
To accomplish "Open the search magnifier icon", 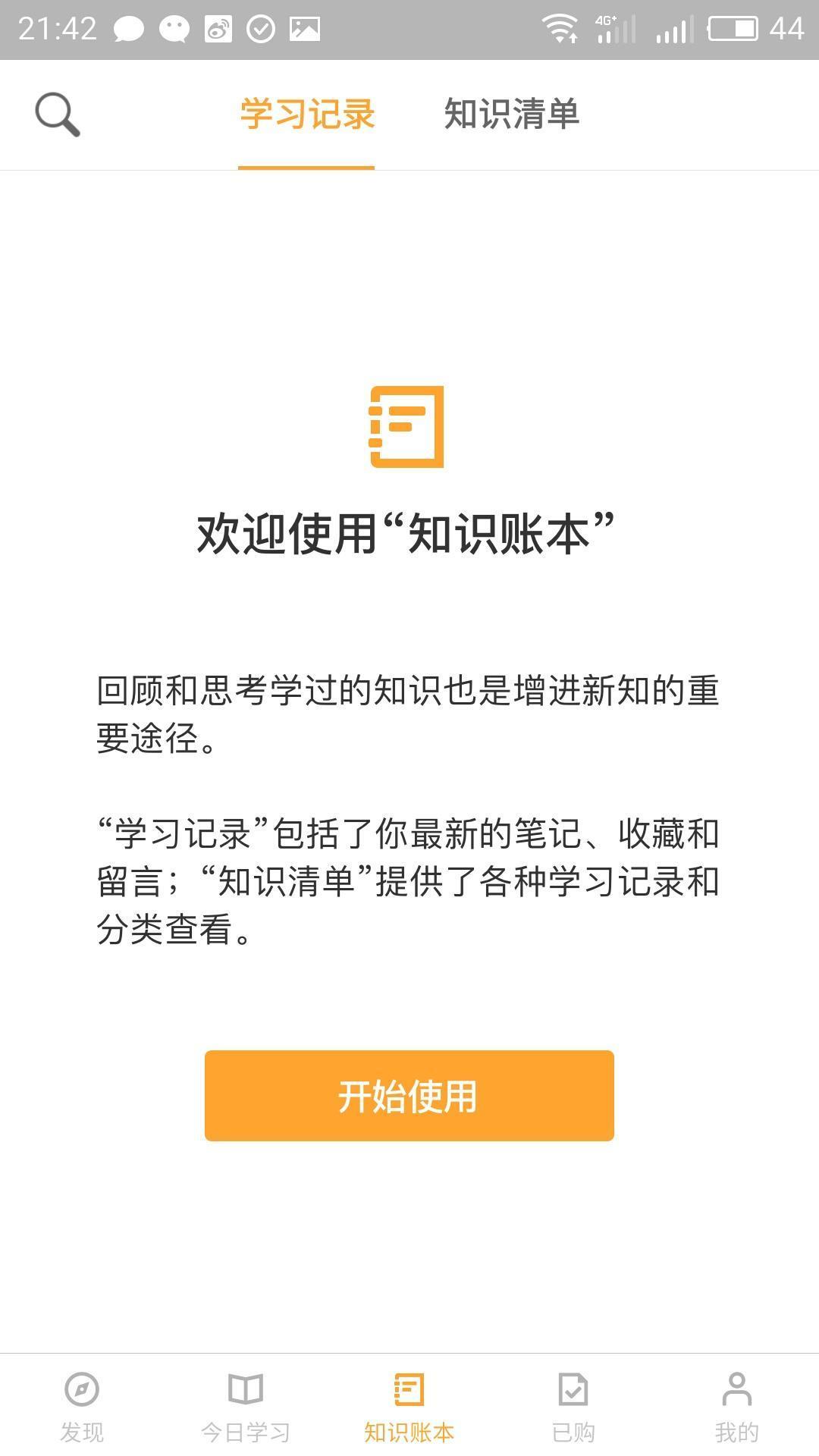I will point(57,115).
